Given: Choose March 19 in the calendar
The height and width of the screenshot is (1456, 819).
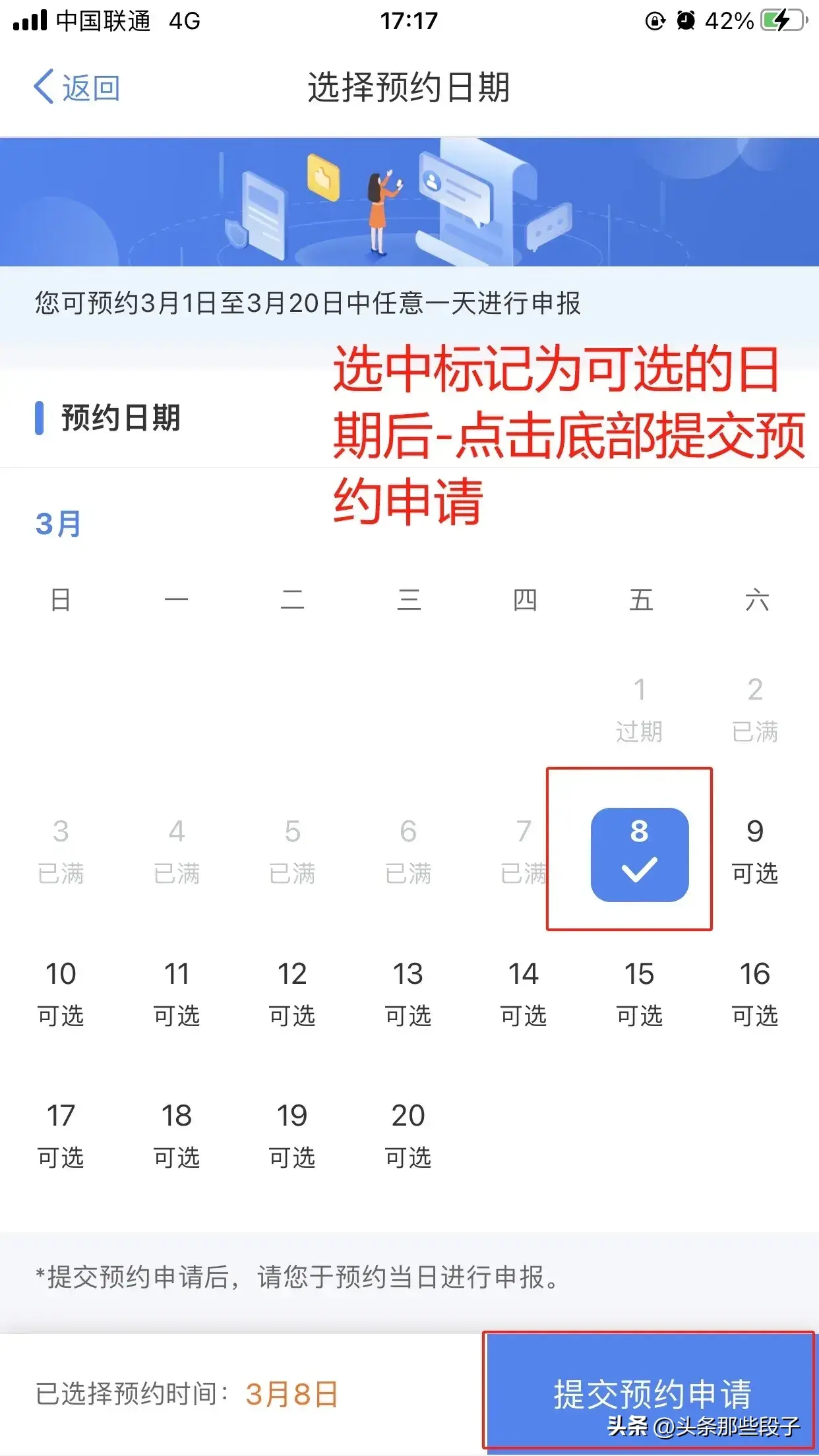Looking at the screenshot, I should click(x=292, y=1136).
